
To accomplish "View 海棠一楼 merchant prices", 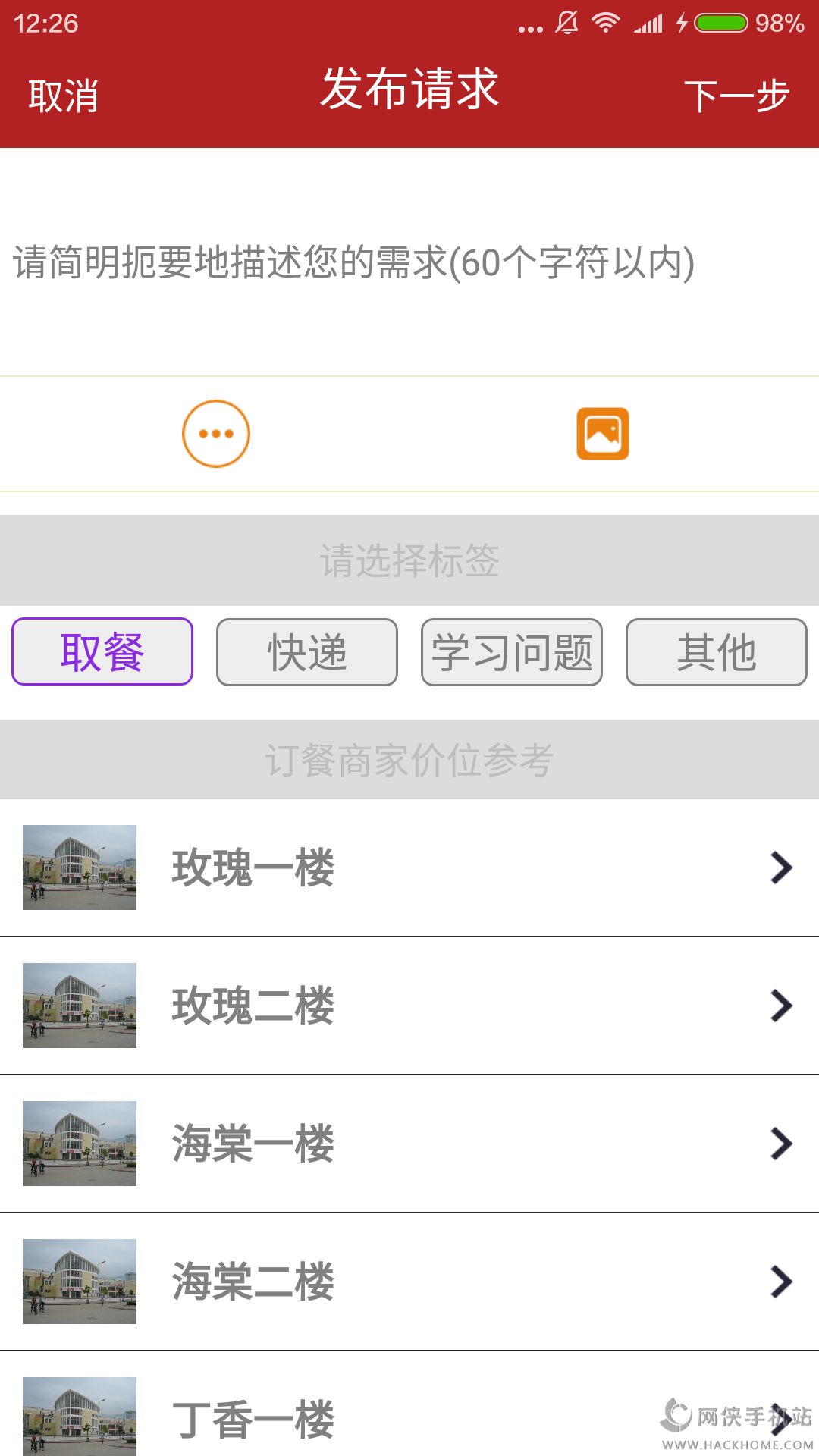I will (x=409, y=1144).
